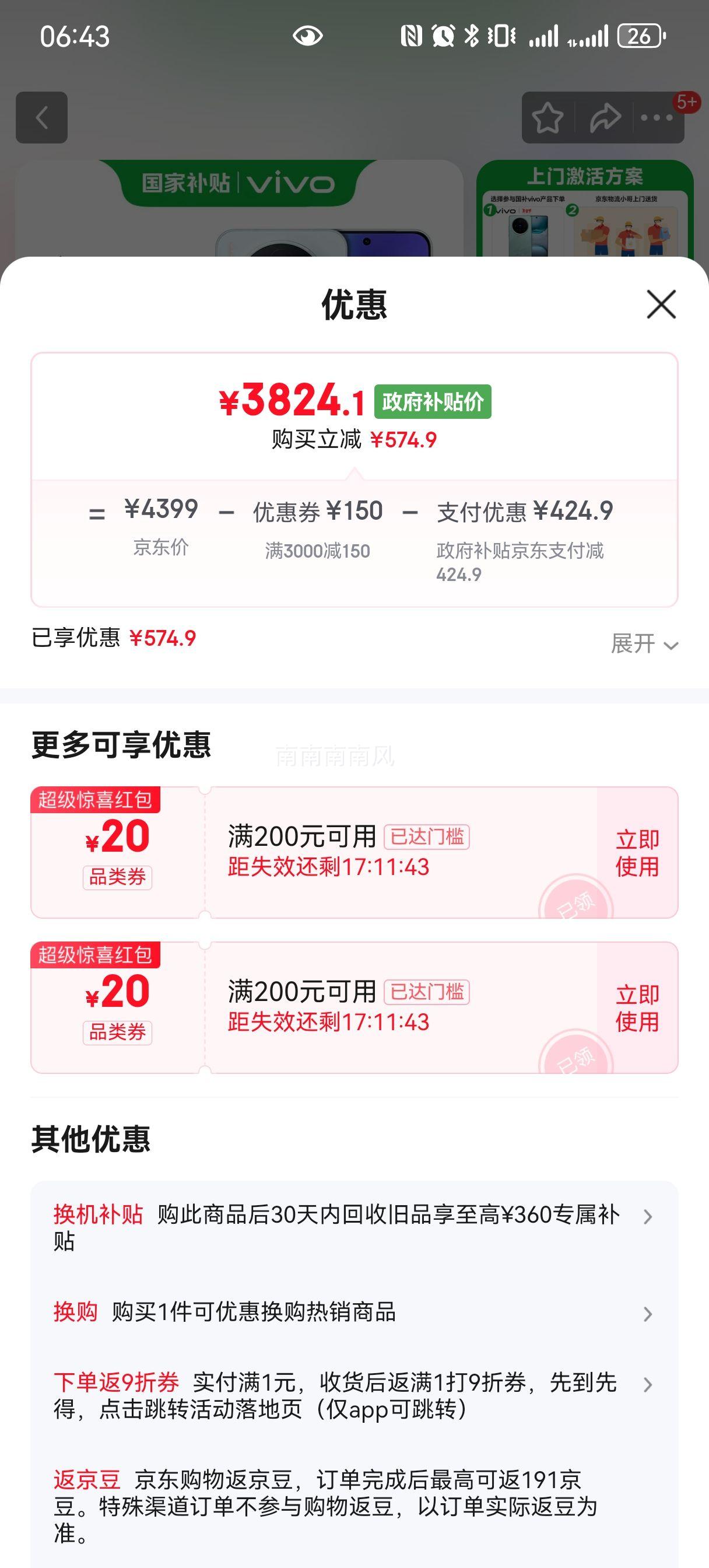
Task: Tap the back arrow at top left
Action: 43,117
